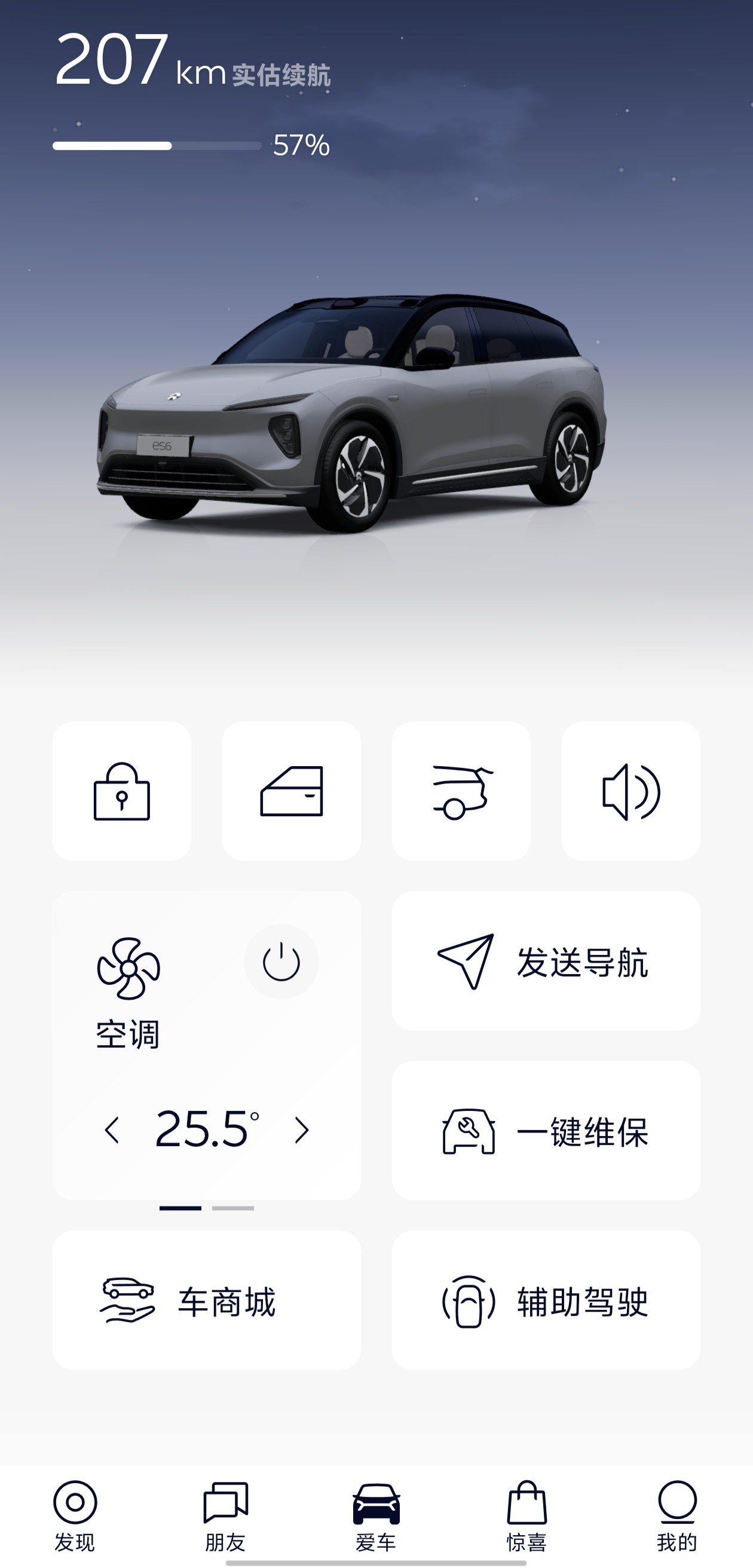Tap the lock icon to lock the car
Viewport: 753px width, 1568px height.
pyautogui.click(x=122, y=791)
